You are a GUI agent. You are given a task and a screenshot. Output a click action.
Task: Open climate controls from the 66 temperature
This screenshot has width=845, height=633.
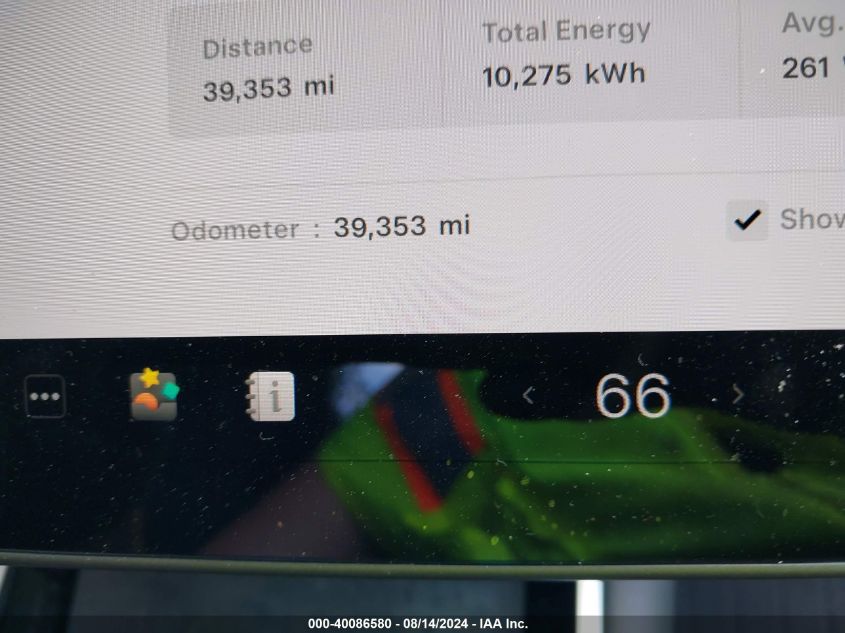tap(632, 396)
